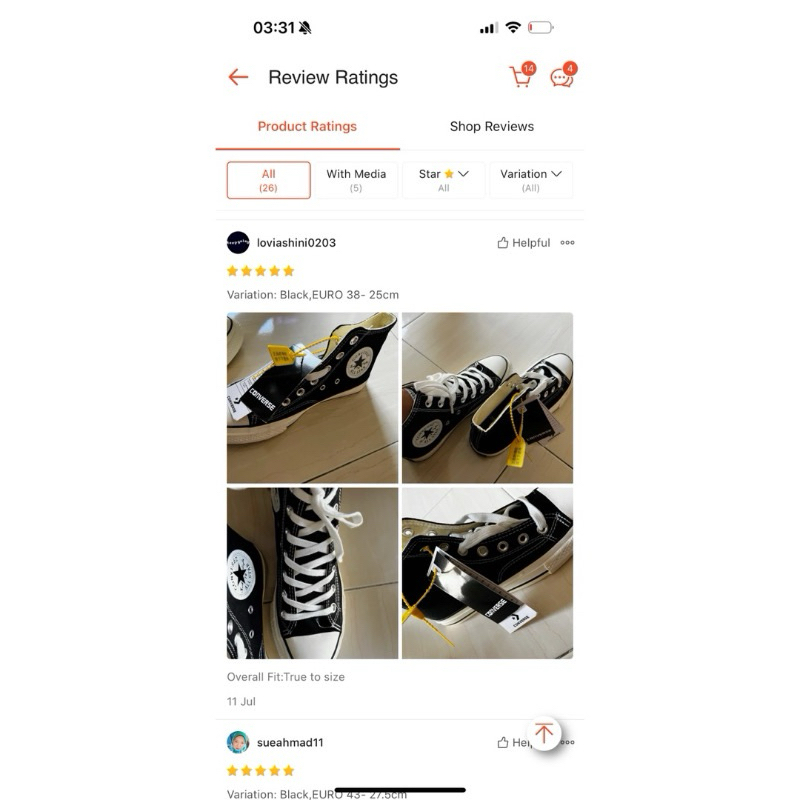View first review photo with yellow tag
Screen dimensions: 800x800
312,398
